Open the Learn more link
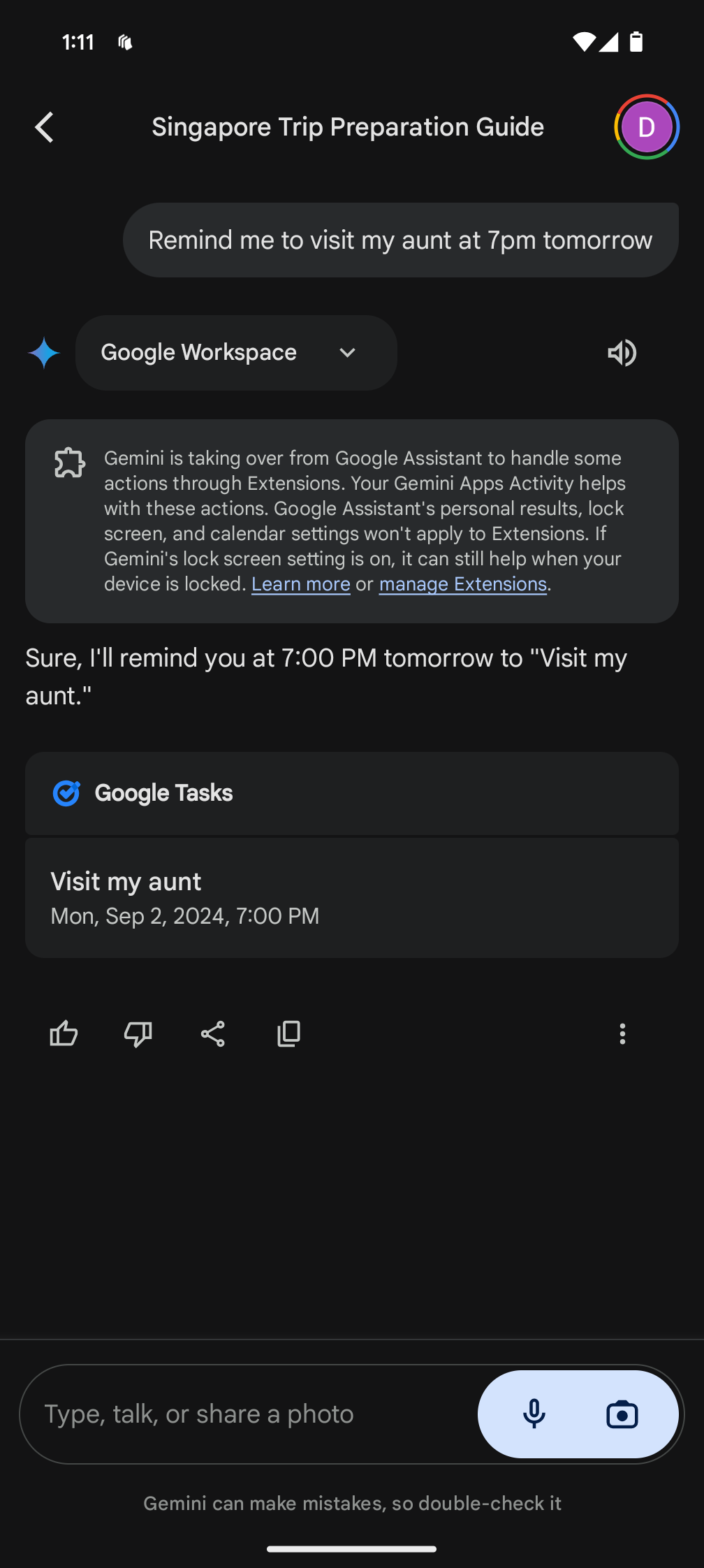The image size is (704, 1568). pos(300,584)
